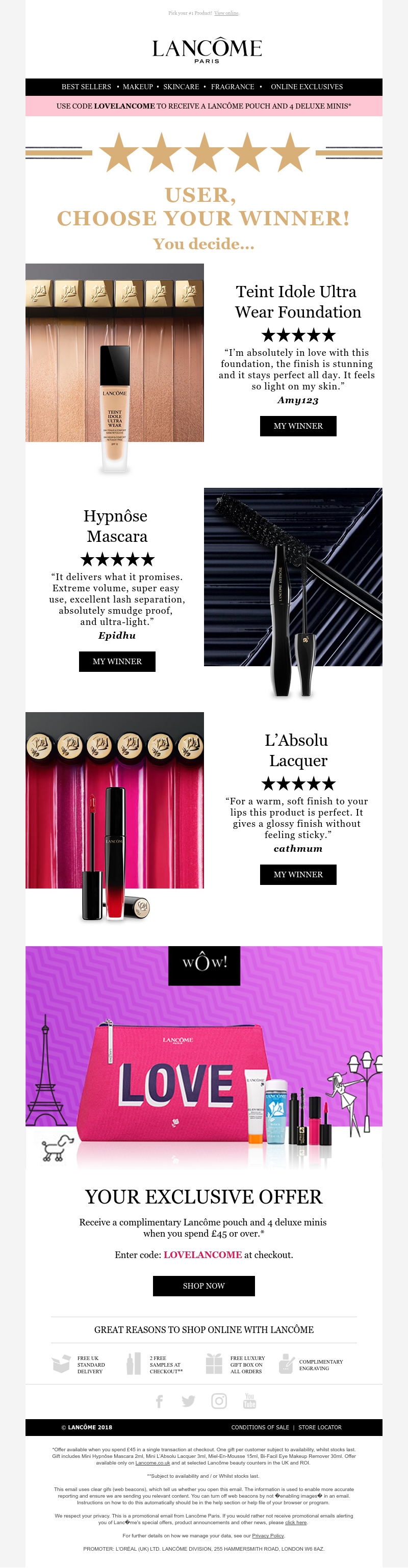
Task: Select L'Absolu Lacquer as my winner
Action: point(298,875)
